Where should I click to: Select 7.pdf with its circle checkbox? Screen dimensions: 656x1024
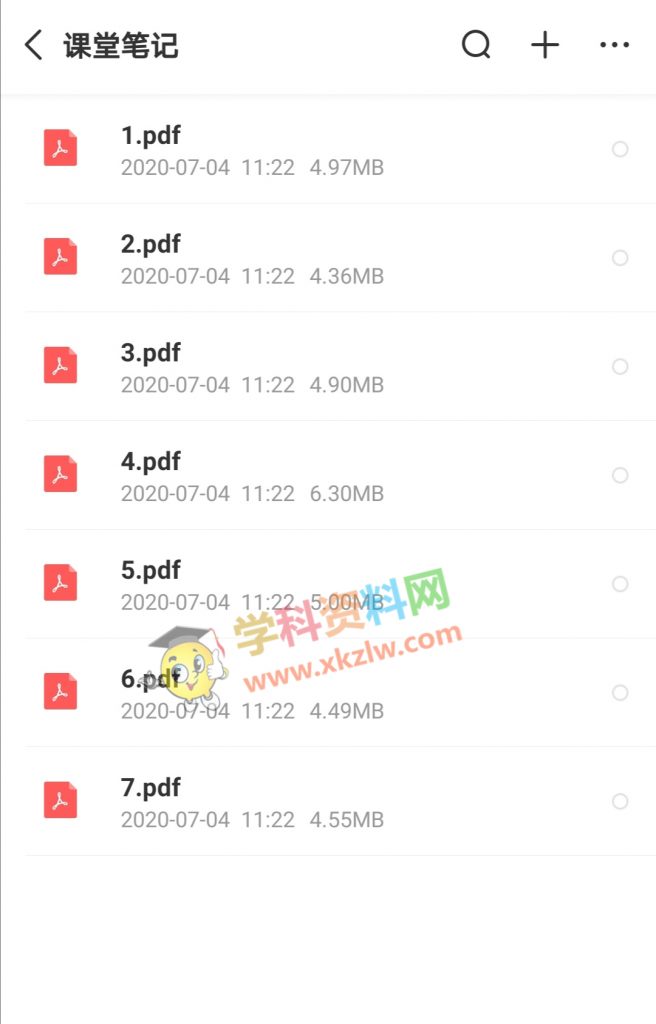point(620,801)
